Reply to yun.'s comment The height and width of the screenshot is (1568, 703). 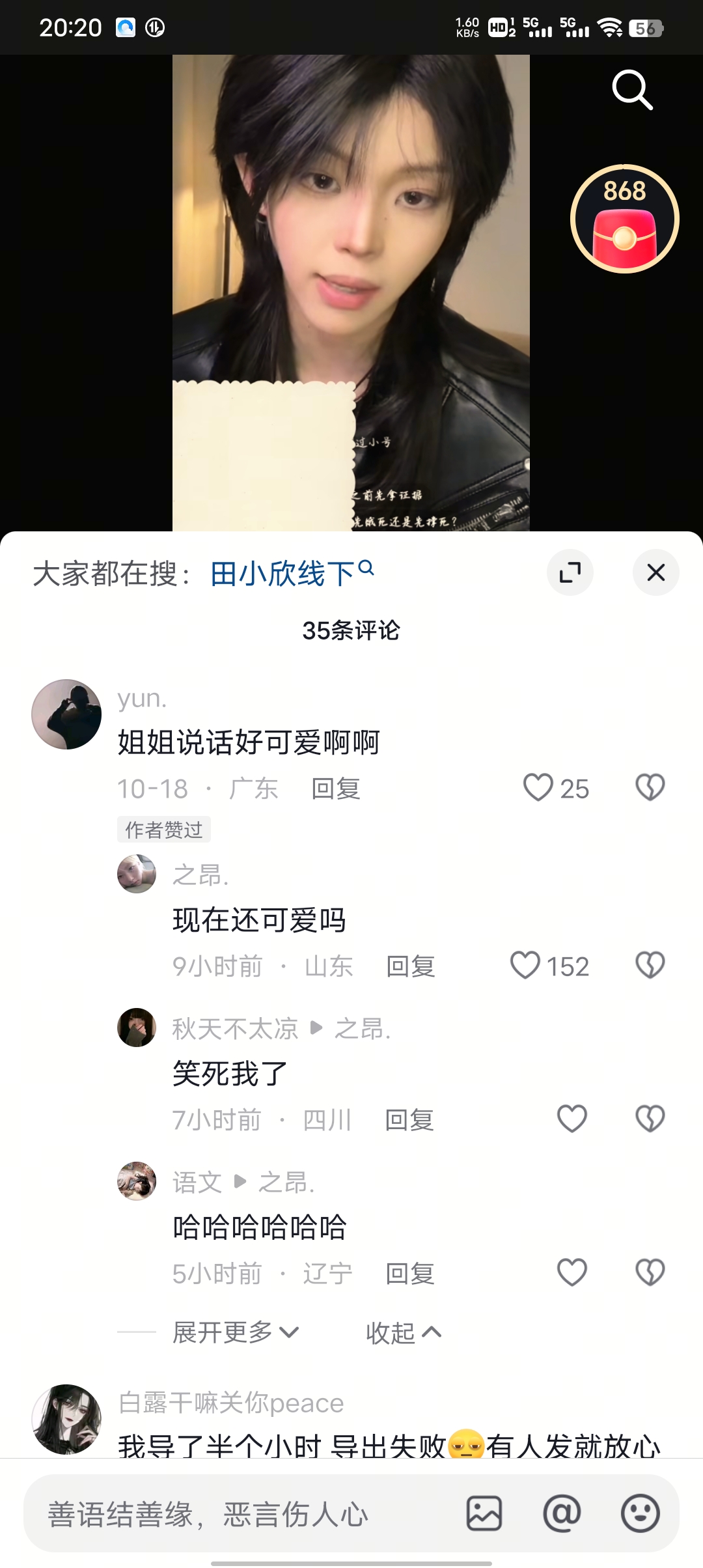click(336, 789)
